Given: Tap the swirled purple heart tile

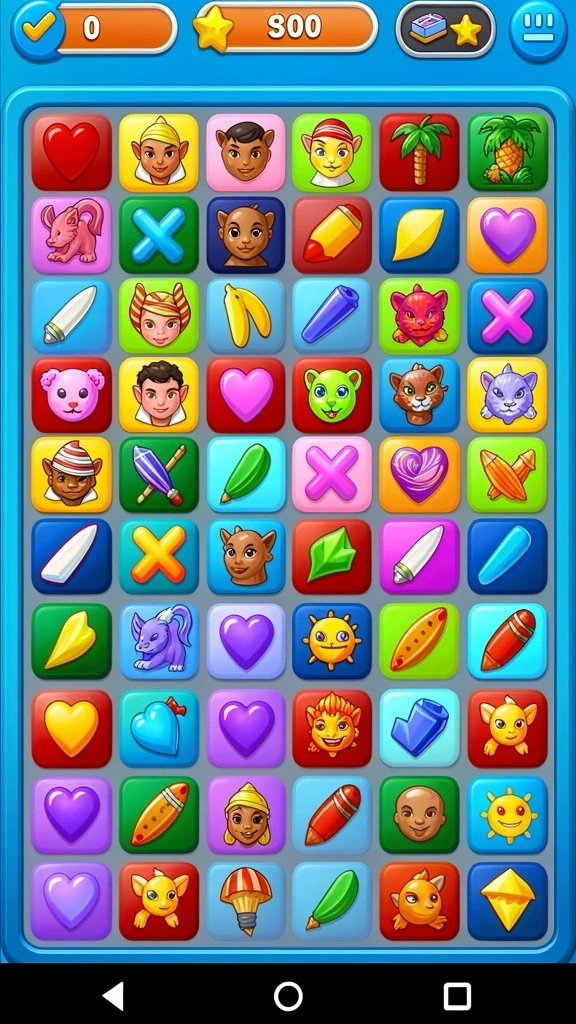Looking at the screenshot, I should coord(420,474).
